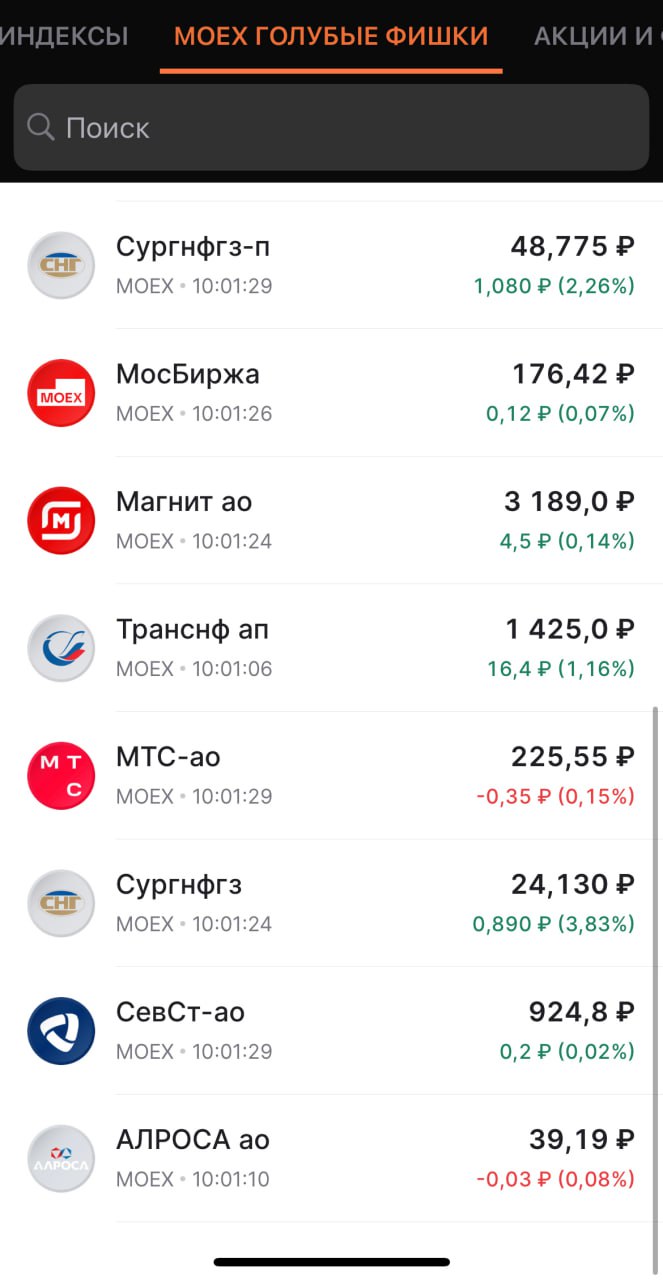The image size is (663, 1280).
Task: Tap the Поиск search field
Action: tap(331, 128)
